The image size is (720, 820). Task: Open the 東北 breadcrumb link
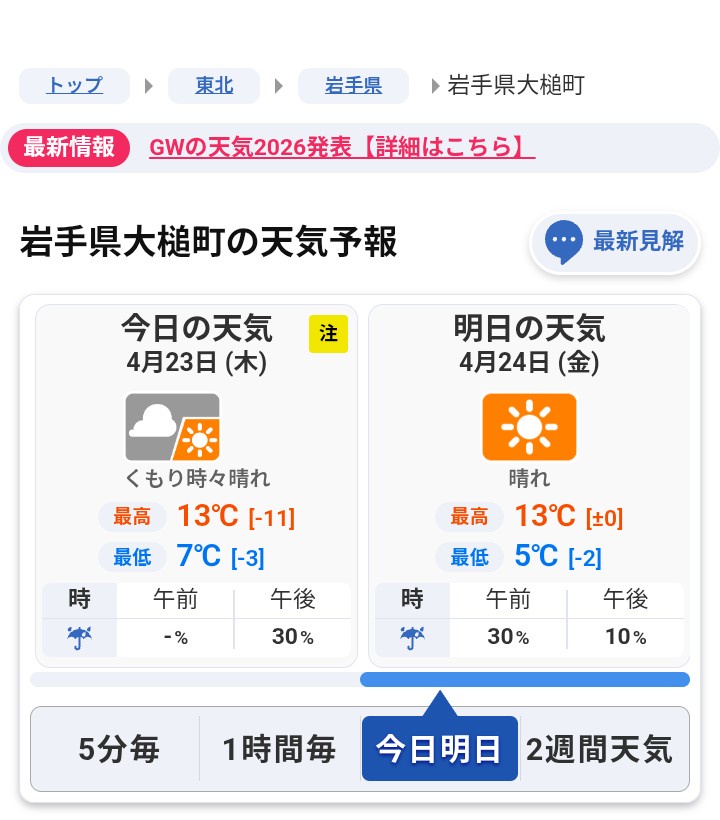click(x=213, y=86)
